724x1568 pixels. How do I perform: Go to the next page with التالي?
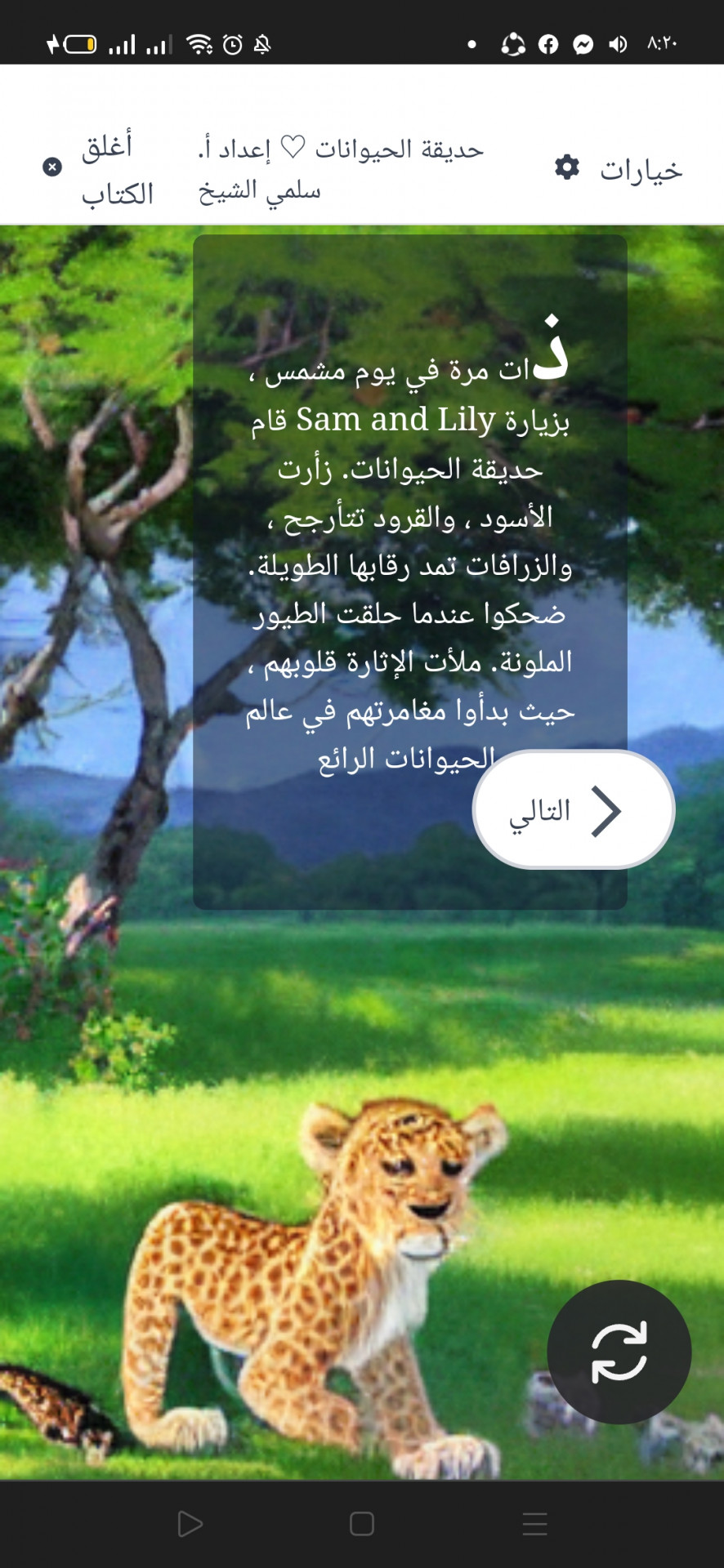pyautogui.click(x=573, y=810)
